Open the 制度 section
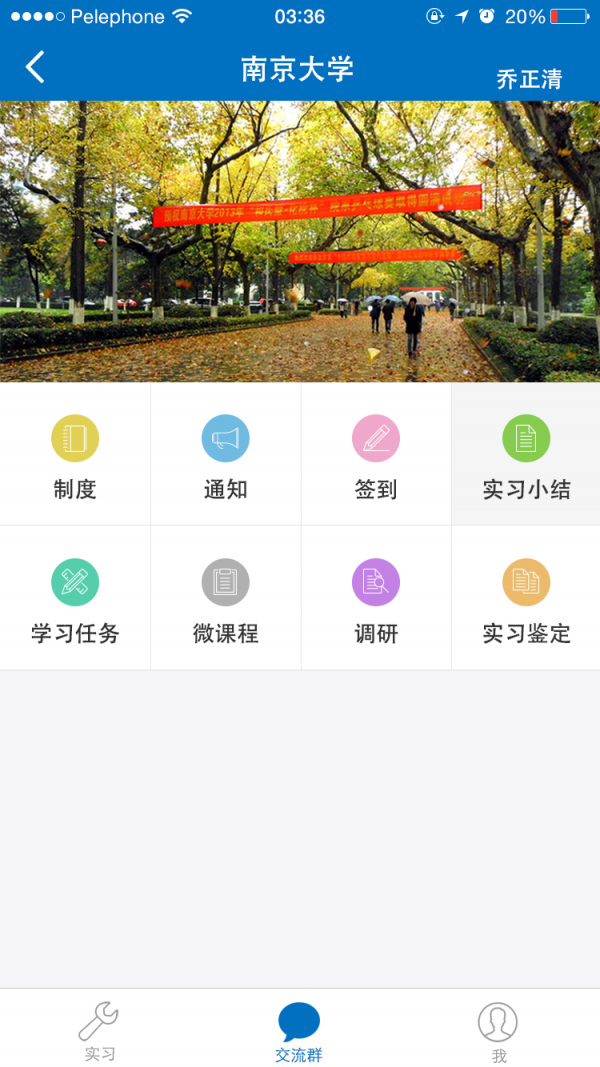Image resolution: width=600 pixels, height=1067 pixels. pos(75,456)
